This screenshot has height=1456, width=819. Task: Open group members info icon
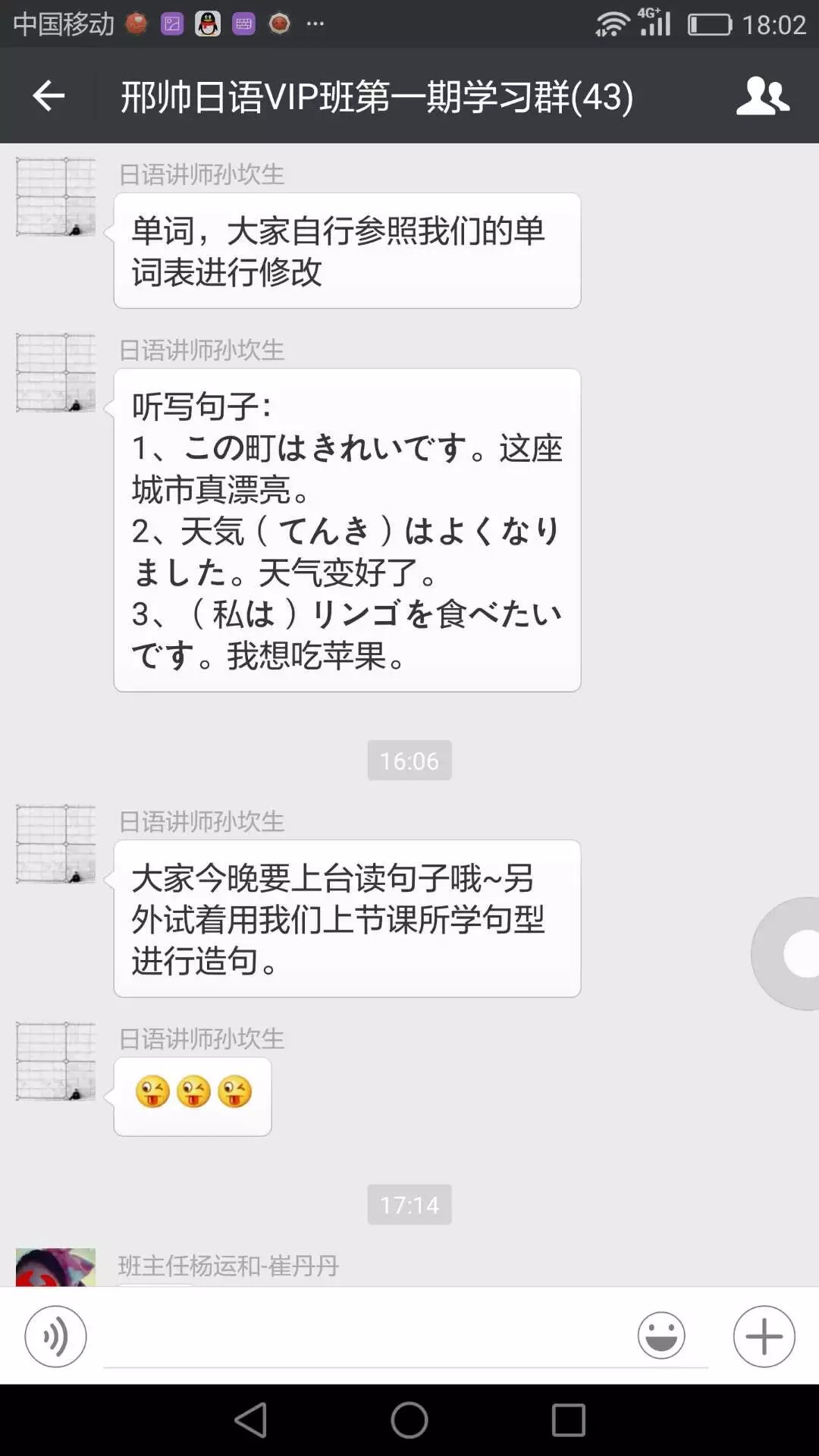[762, 96]
